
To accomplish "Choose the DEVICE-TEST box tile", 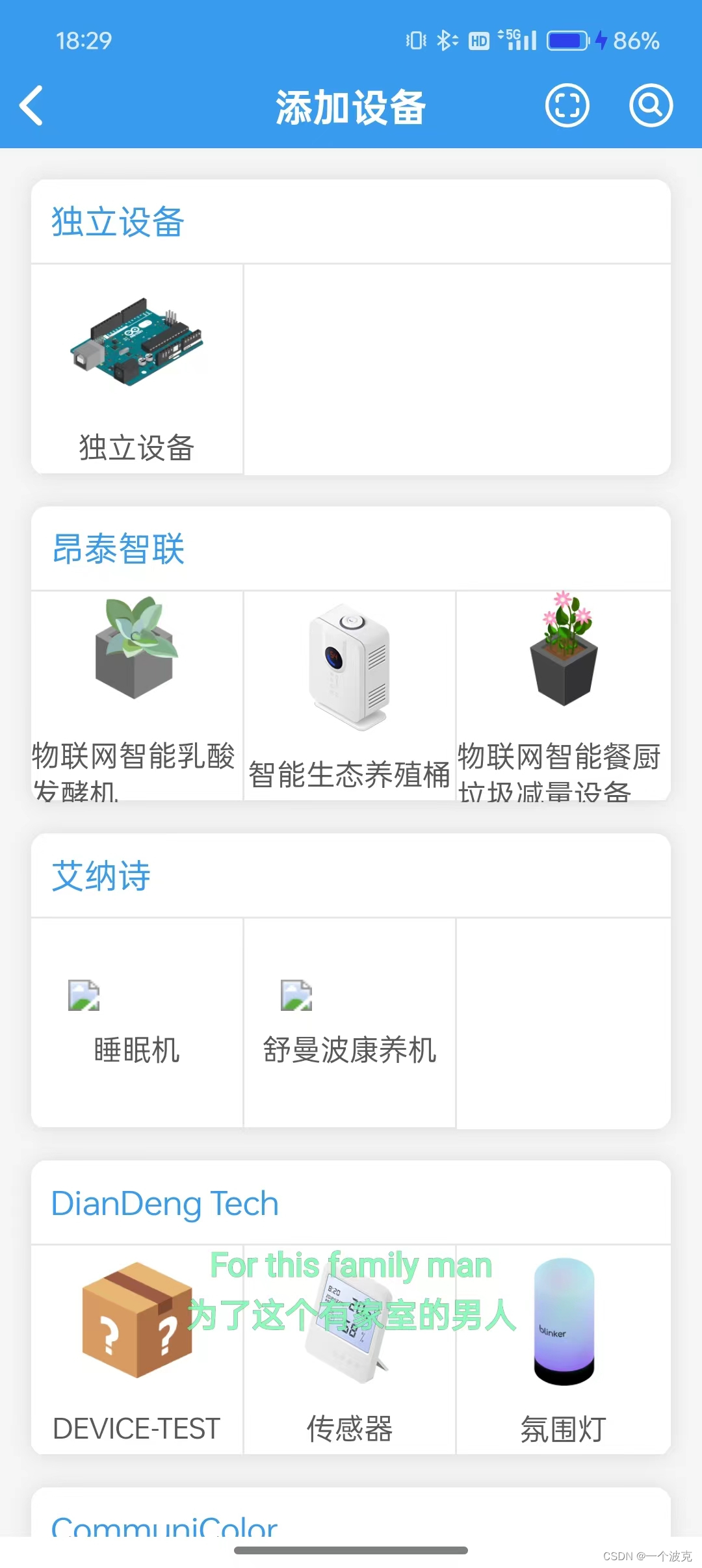I will click(x=137, y=1350).
